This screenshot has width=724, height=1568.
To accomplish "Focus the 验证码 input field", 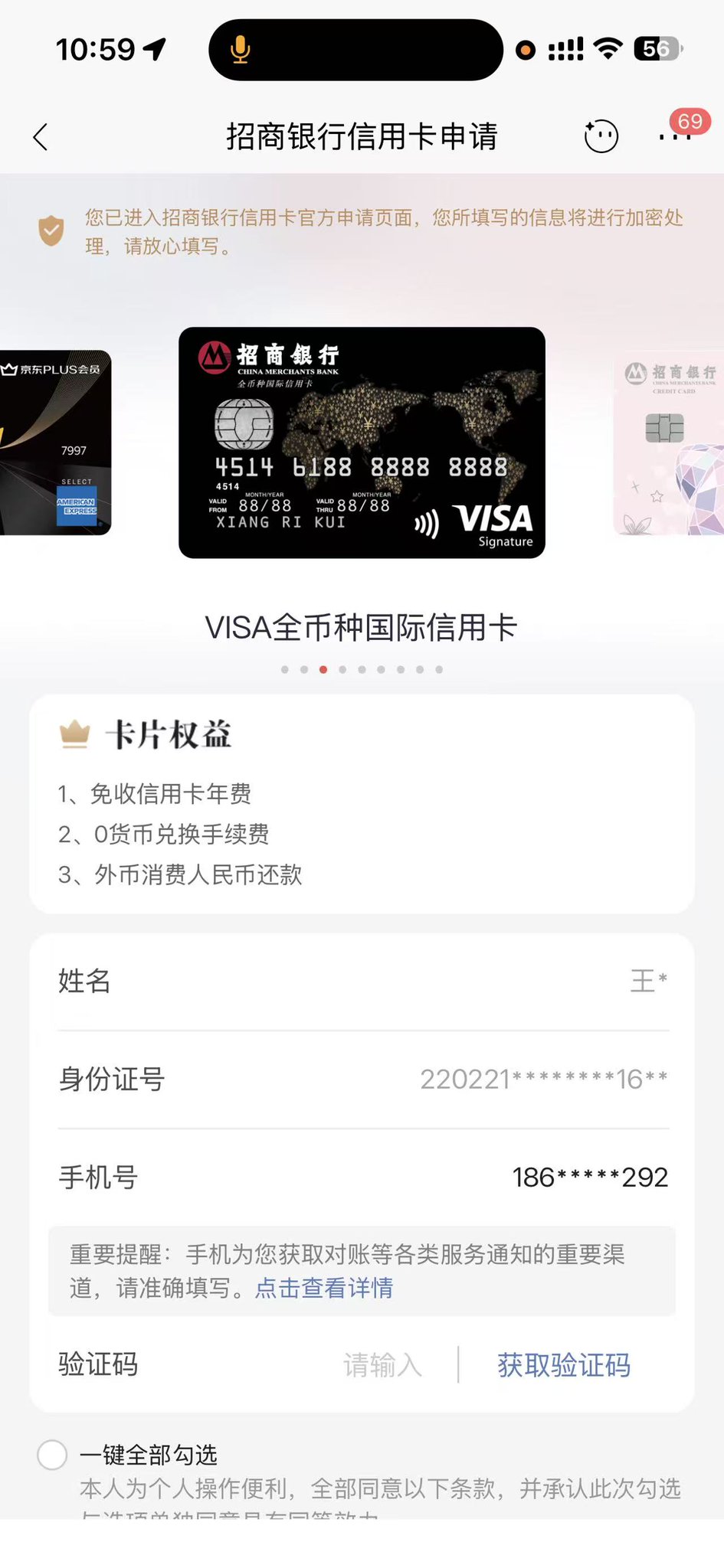I will pyautogui.click(x=383, y=1364).
